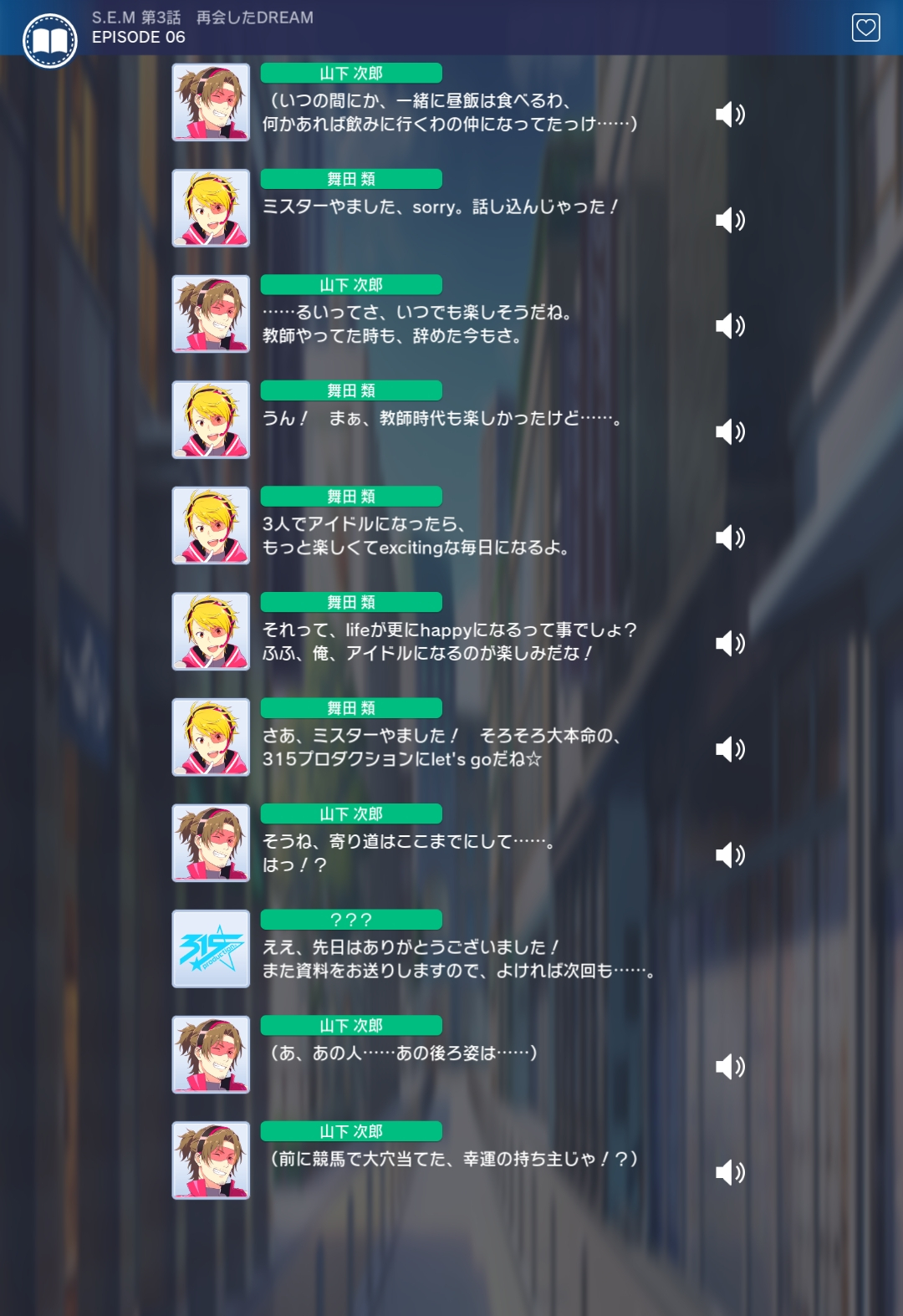Favorite this episode with the heart icon
Viewport: 903px width, 1316px height.
(x=865, y=28)
